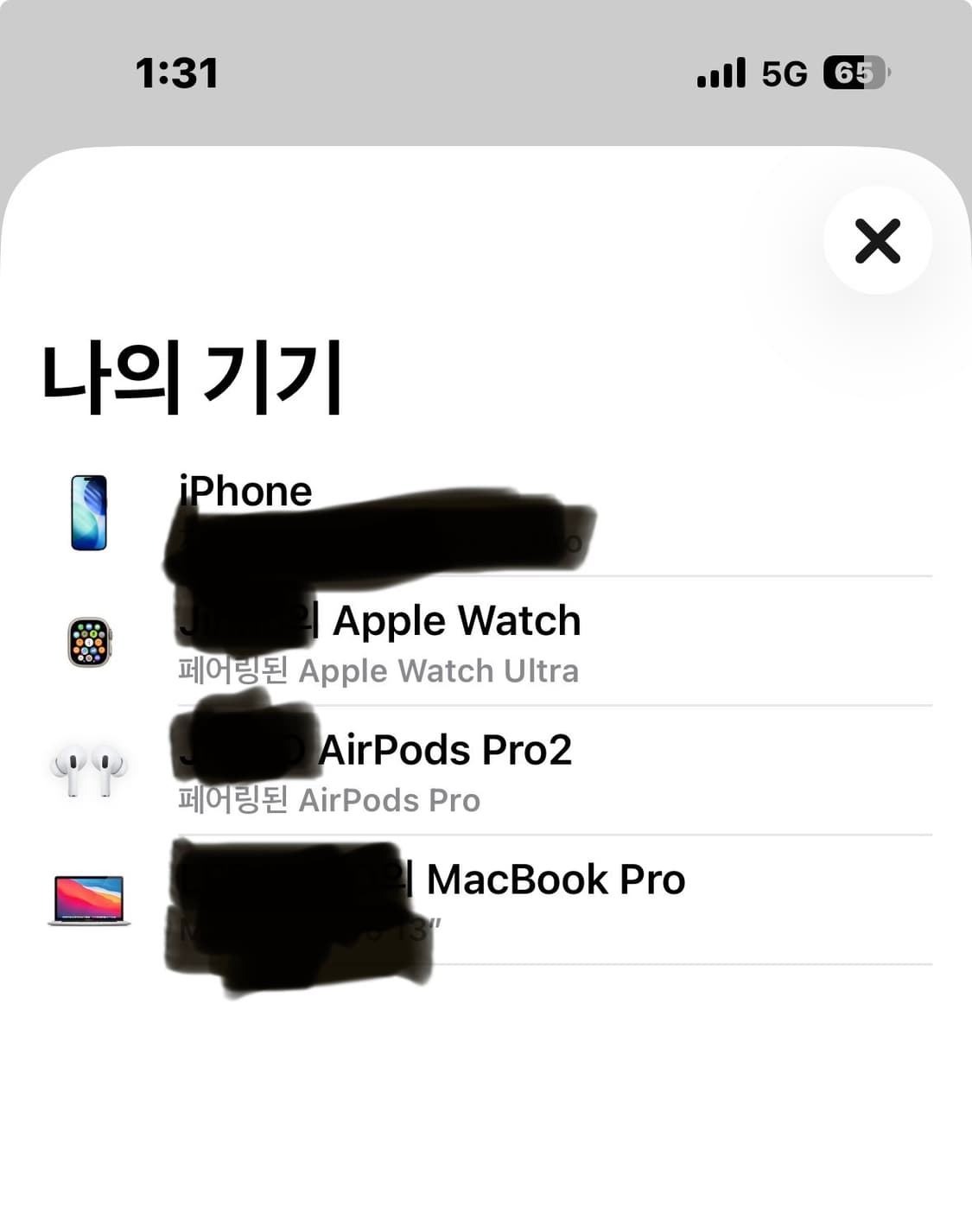Tap the 1:31 time display

click(x=178, y=73)
